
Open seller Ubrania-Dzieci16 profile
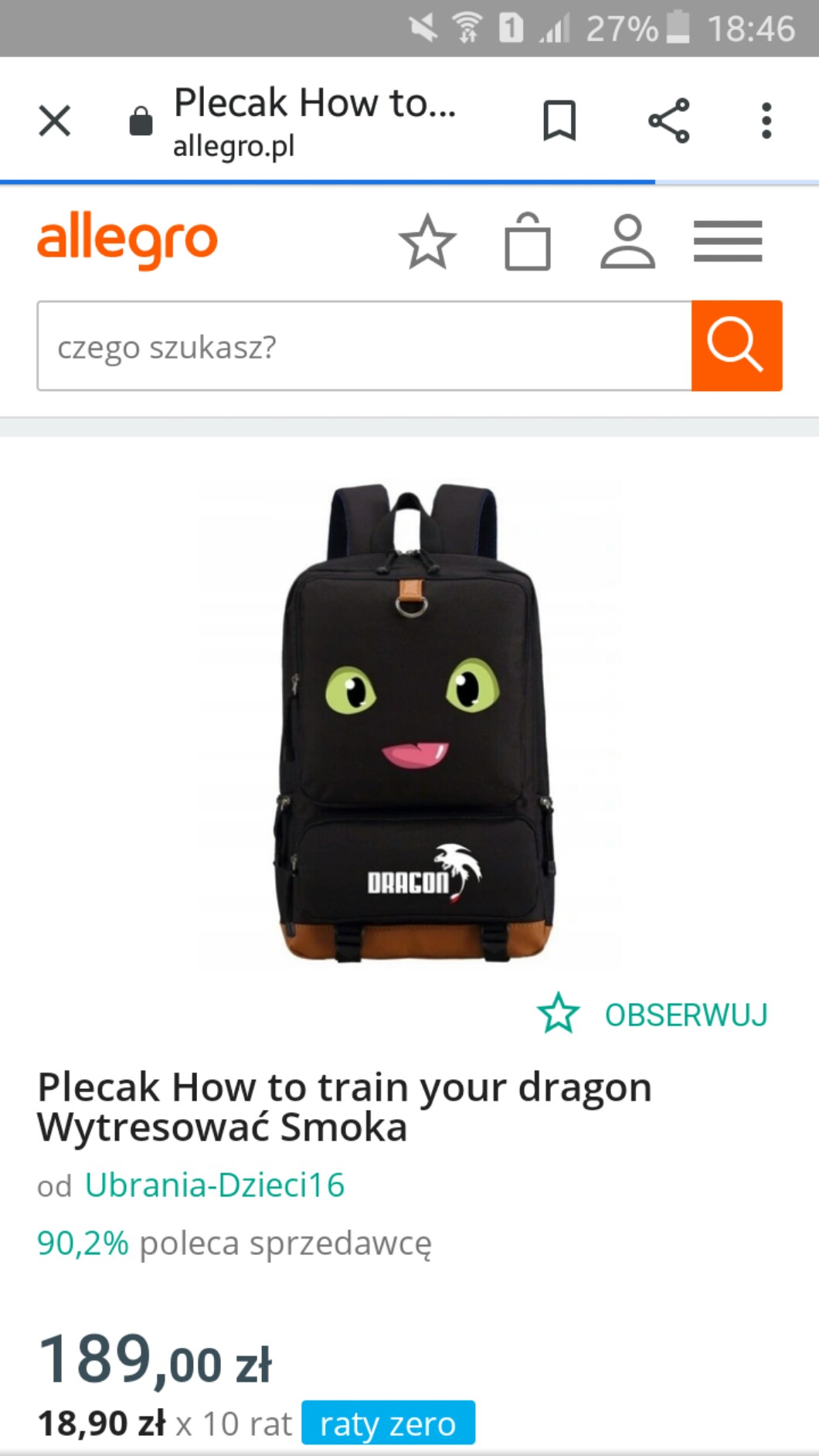click(x=215, y=1185)
